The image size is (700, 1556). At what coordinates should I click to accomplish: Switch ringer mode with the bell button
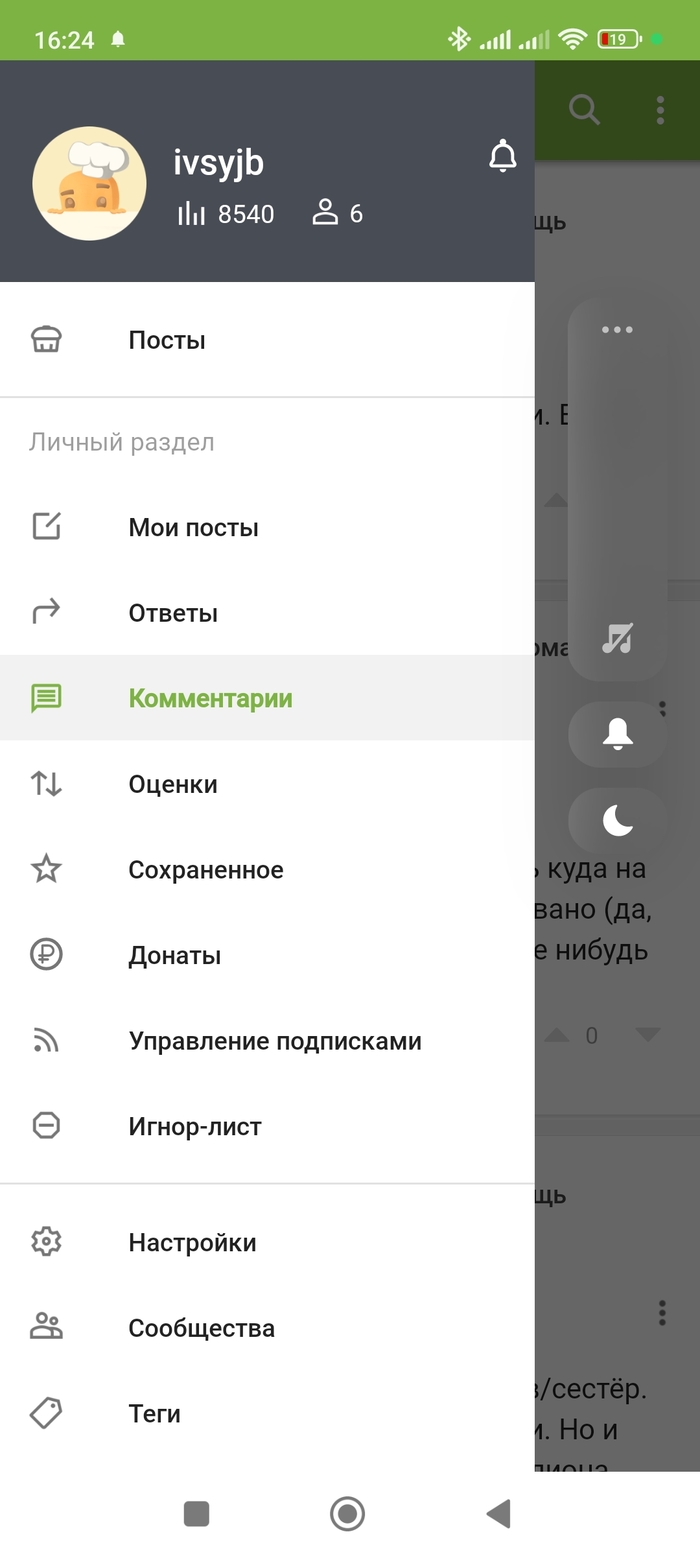[618, 734]
